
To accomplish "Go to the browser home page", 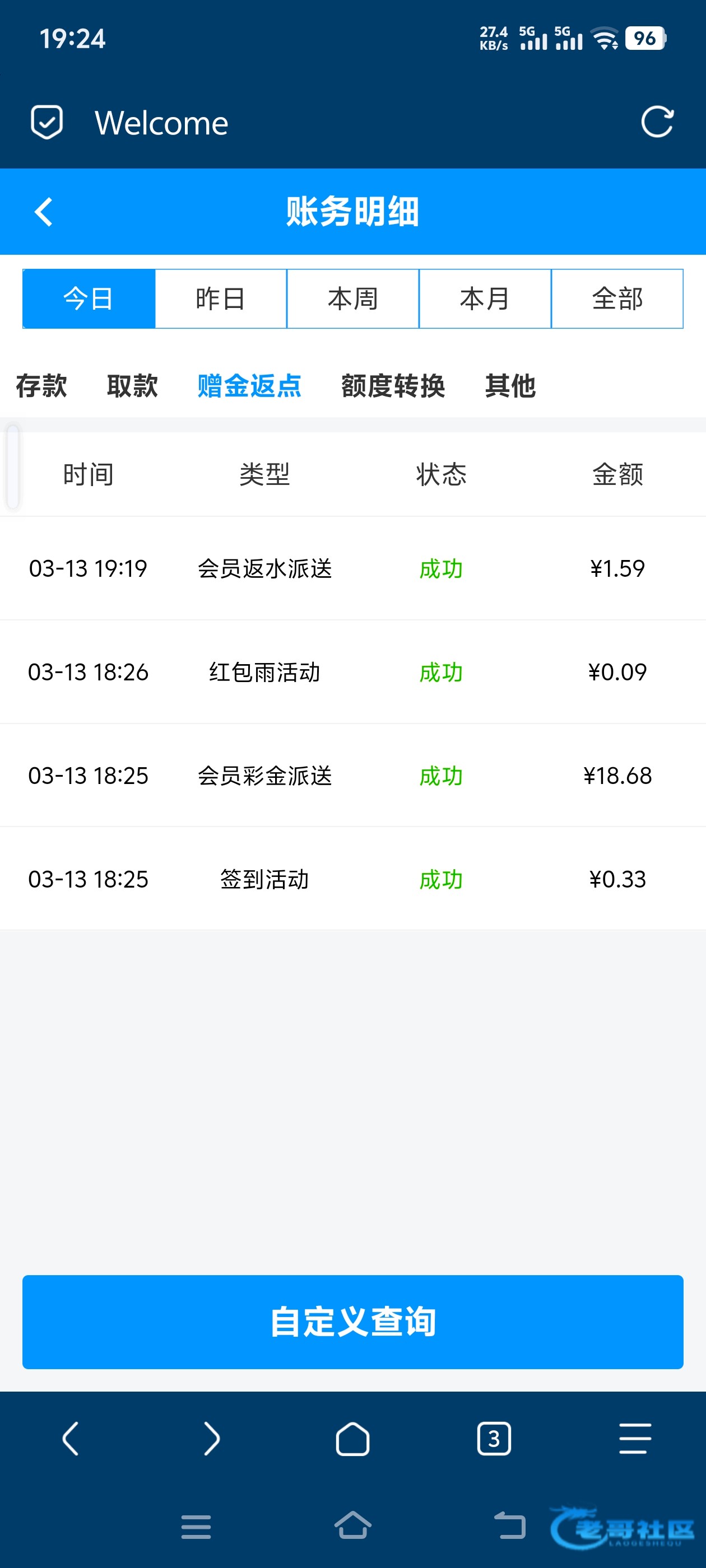I will (x=352, y=1438).
